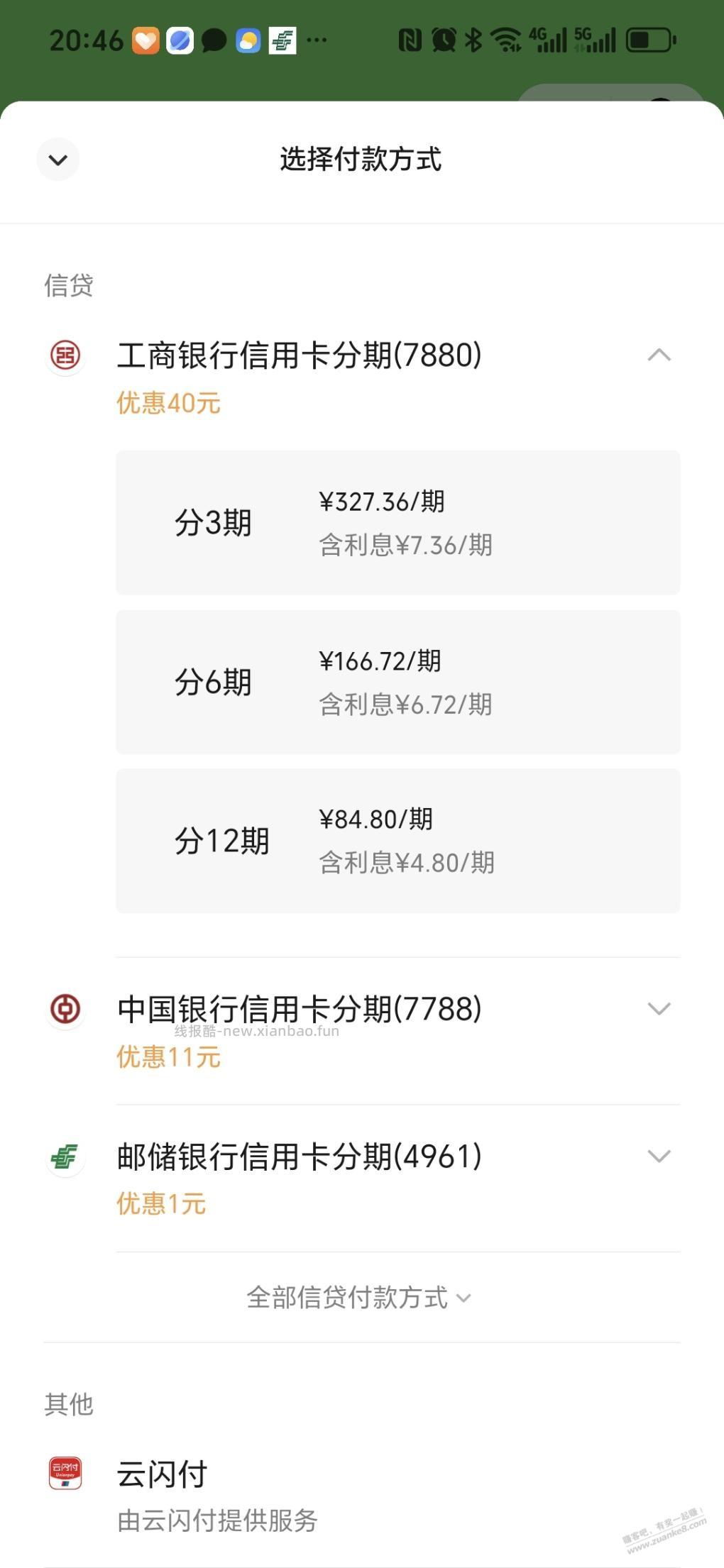
Task: Tap the 选择付款方式 title
Action: pos(361,160)
